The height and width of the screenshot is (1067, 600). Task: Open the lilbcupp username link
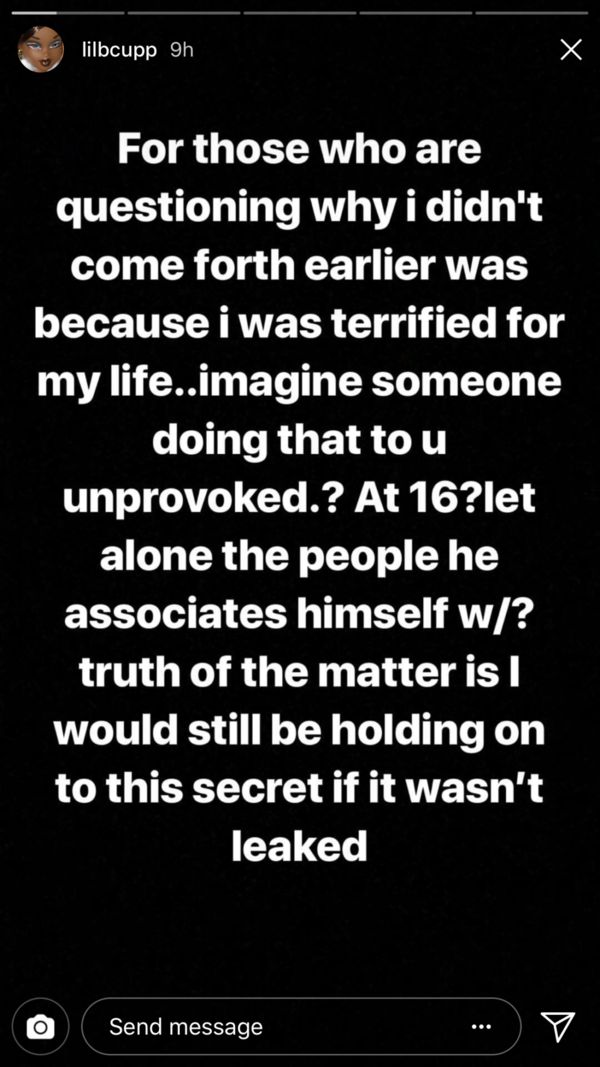[x=118, y=50]
